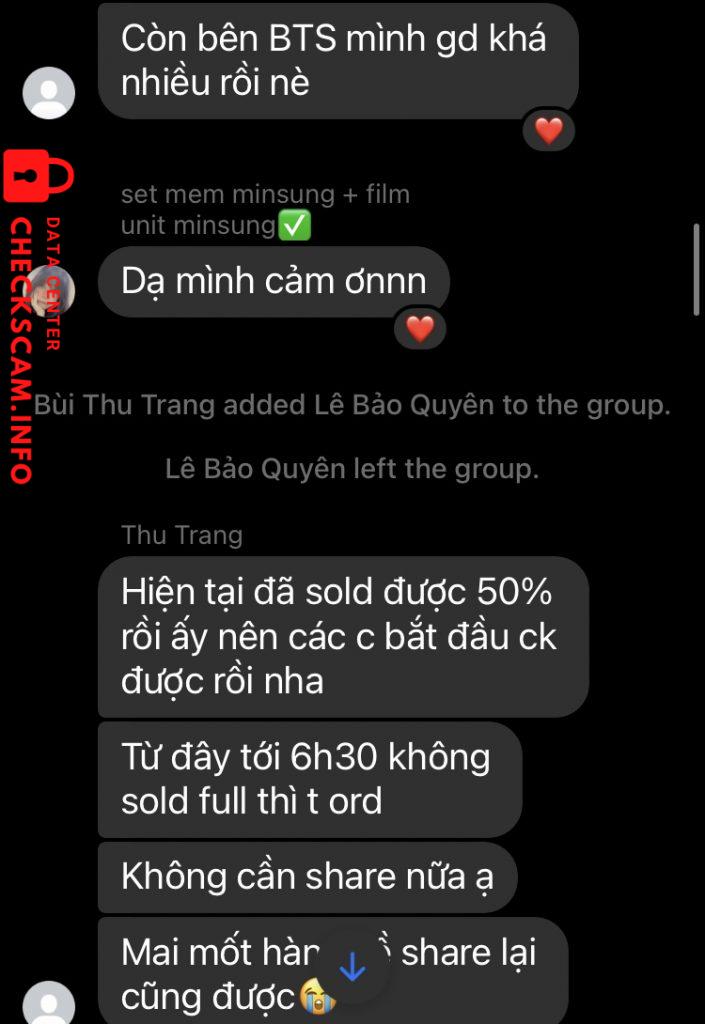View heart reaction on the "Còn bên BTS" message
The height and width of the screenshot is (1024, 705).
pyautogui.click(x=549, y=130)
